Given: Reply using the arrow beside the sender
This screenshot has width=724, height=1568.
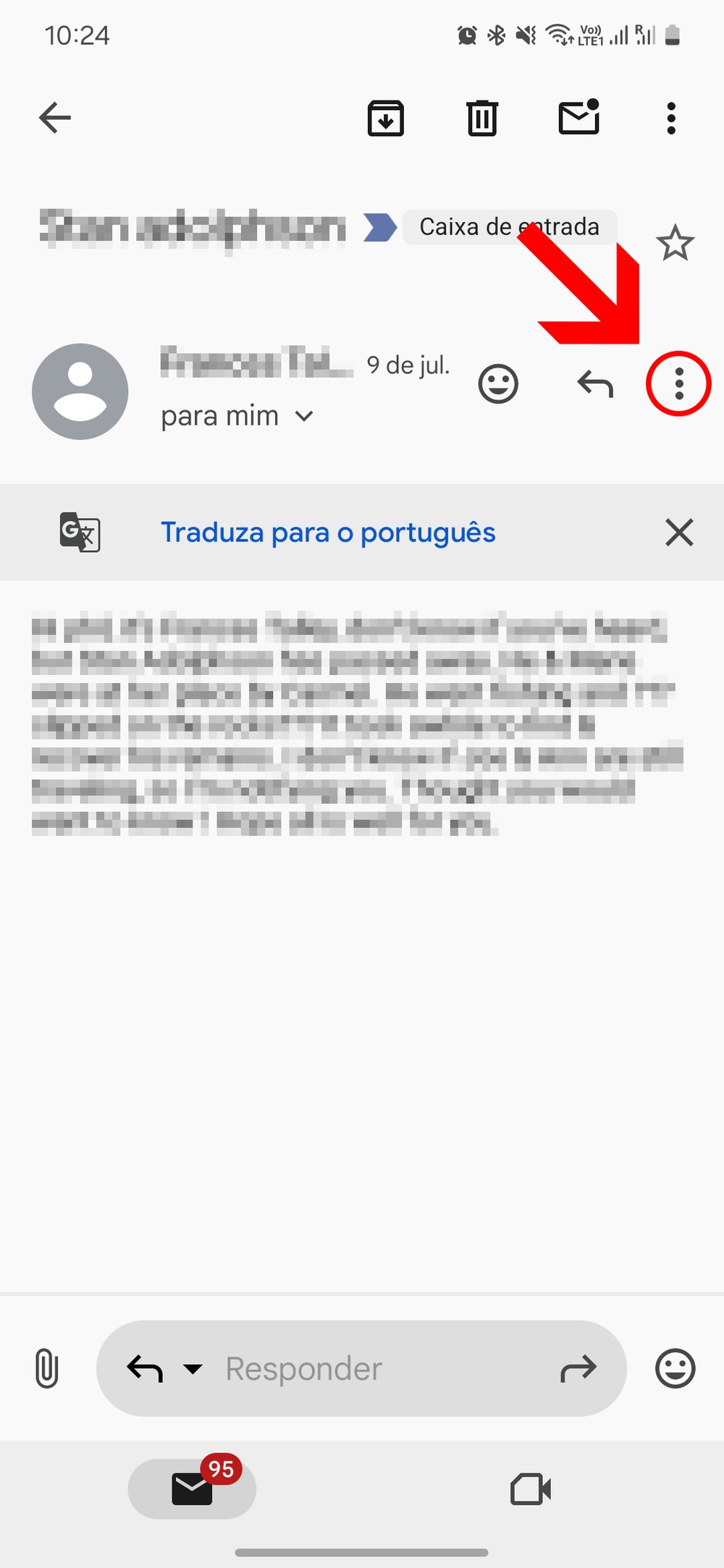Looking at the screenshot, I should (595, 383).
